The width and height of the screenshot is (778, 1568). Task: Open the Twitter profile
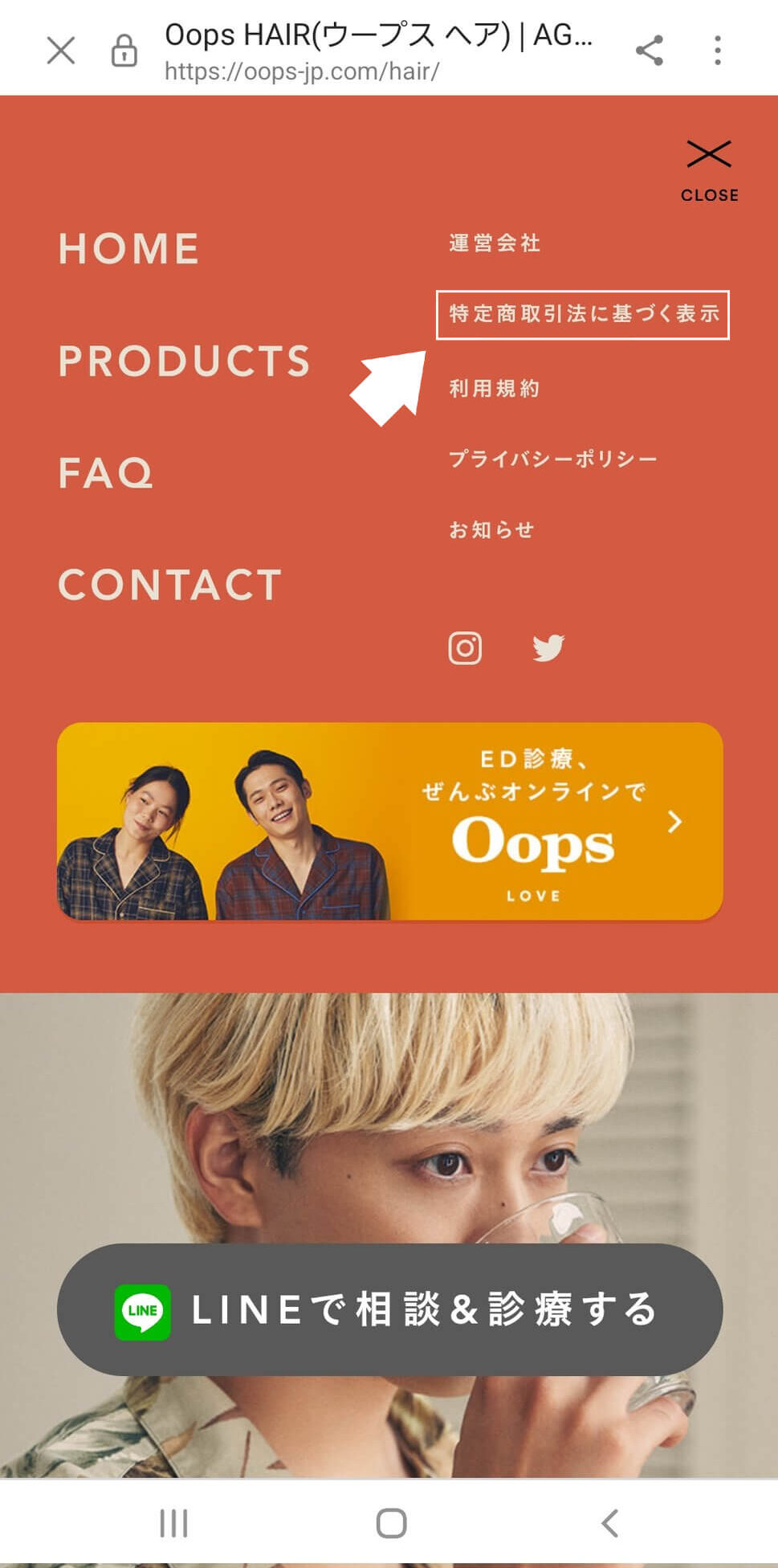tap(548, 648)
